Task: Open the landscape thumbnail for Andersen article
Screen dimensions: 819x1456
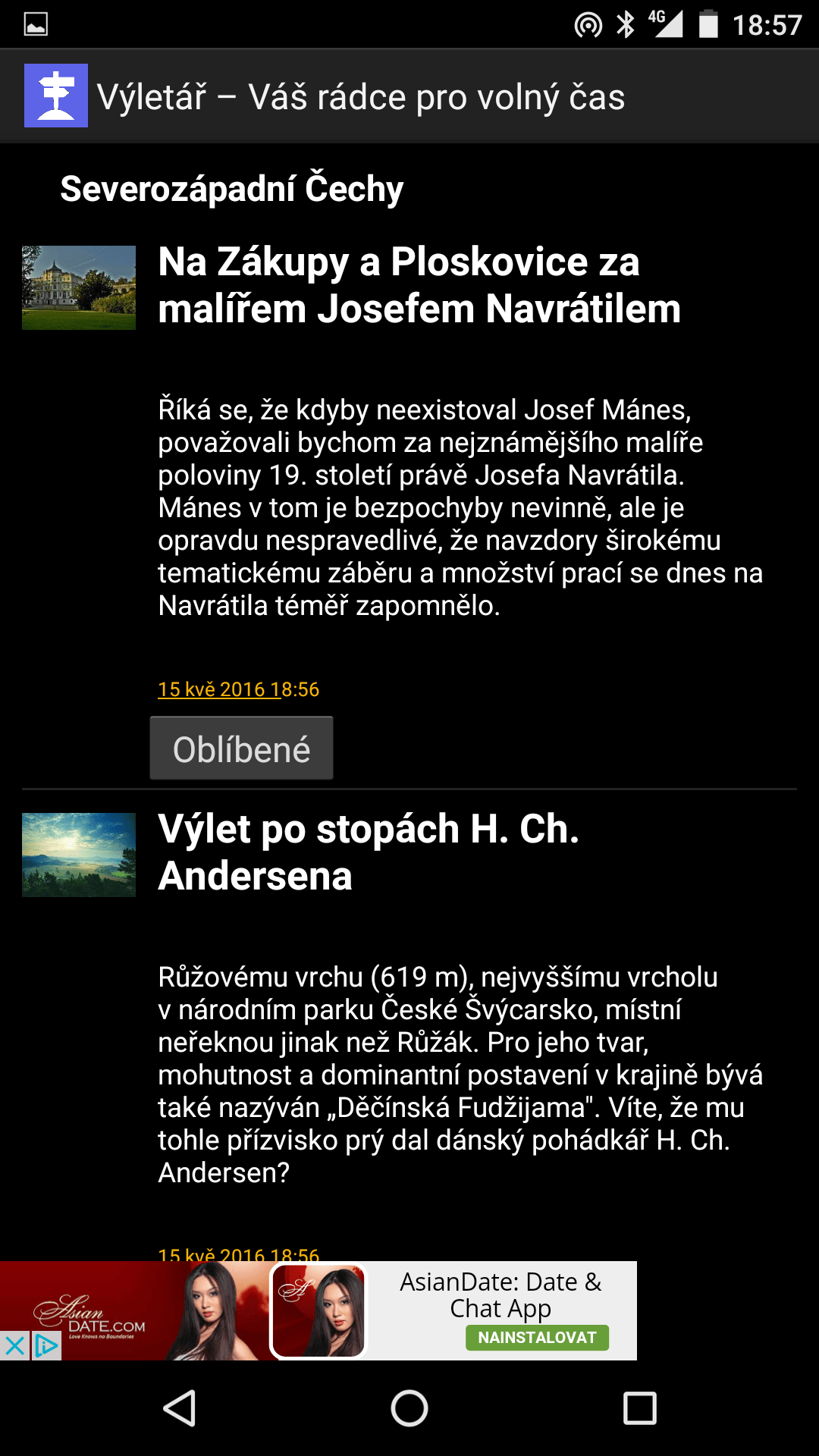Action: tap(79, 855)
